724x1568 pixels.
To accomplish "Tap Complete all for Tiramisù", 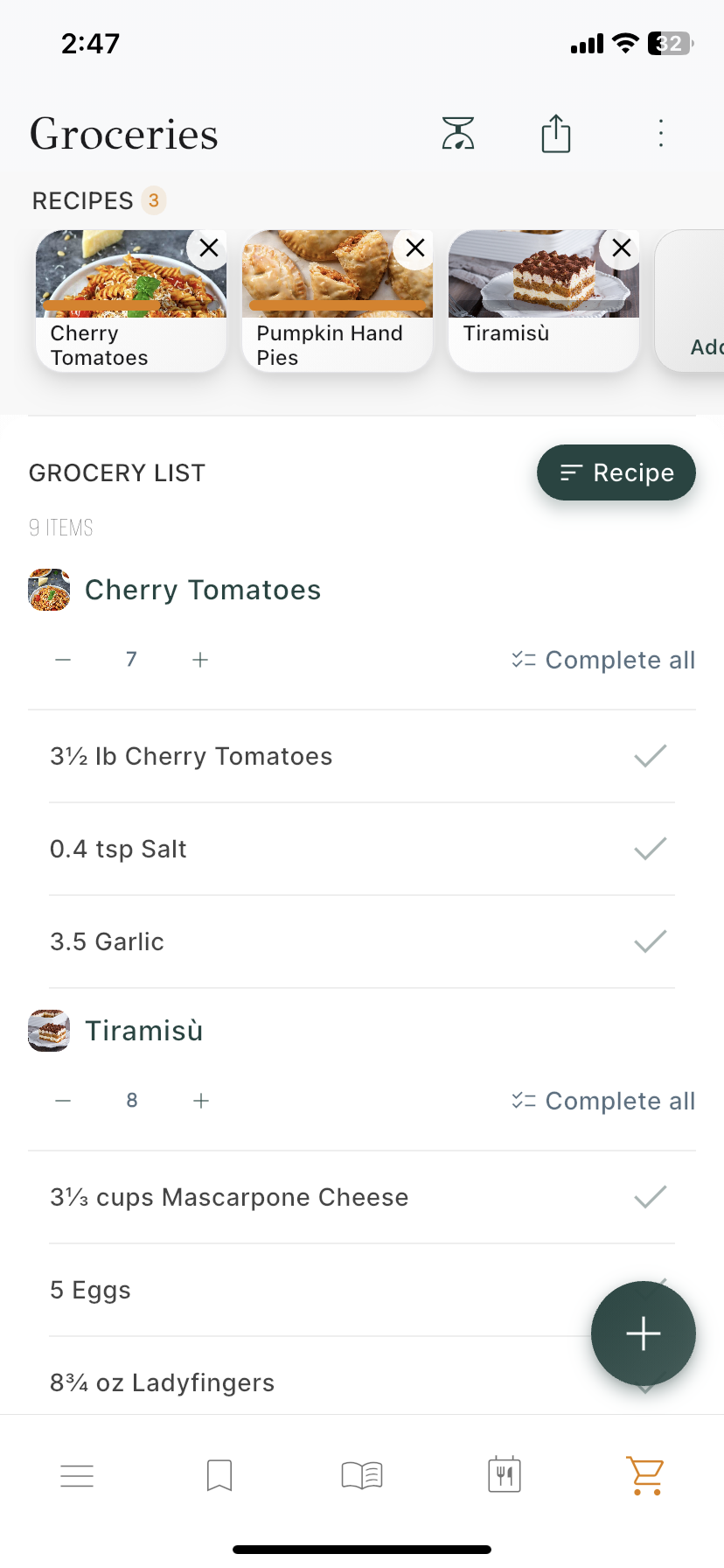I will (x=603, y=1101).
